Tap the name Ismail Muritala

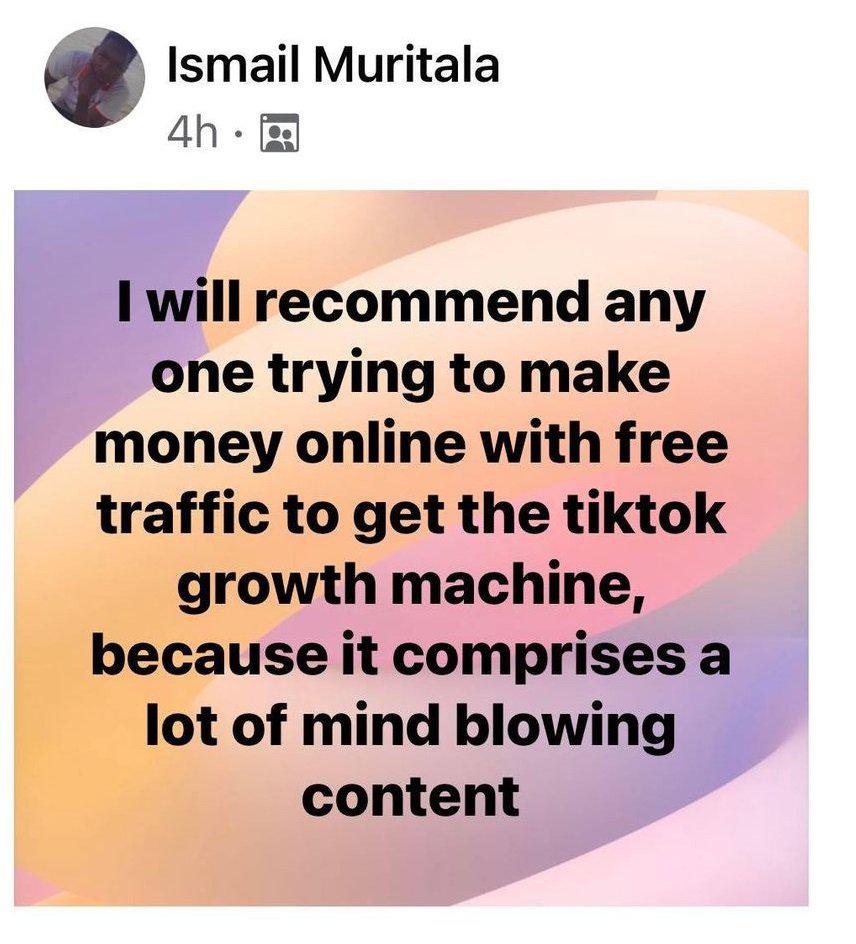tap(332, 66)
